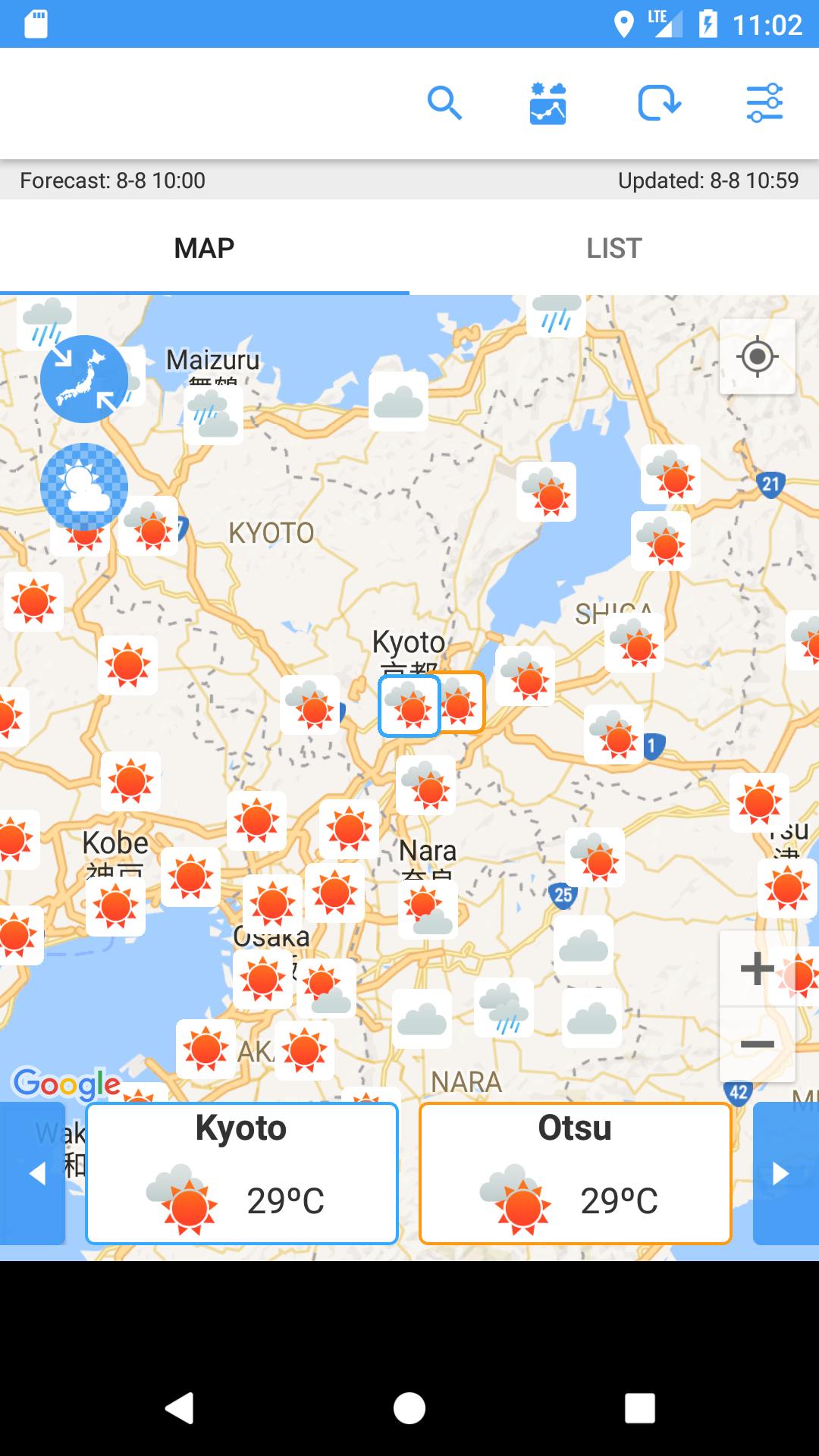Open the filter settings icon

click(766, 104)
